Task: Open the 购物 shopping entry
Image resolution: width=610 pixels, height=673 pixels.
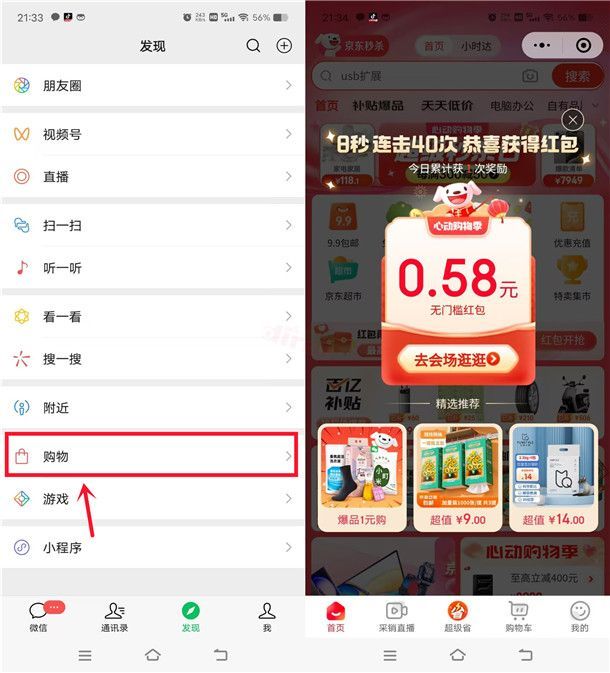Action: click(x=150, y=457)
